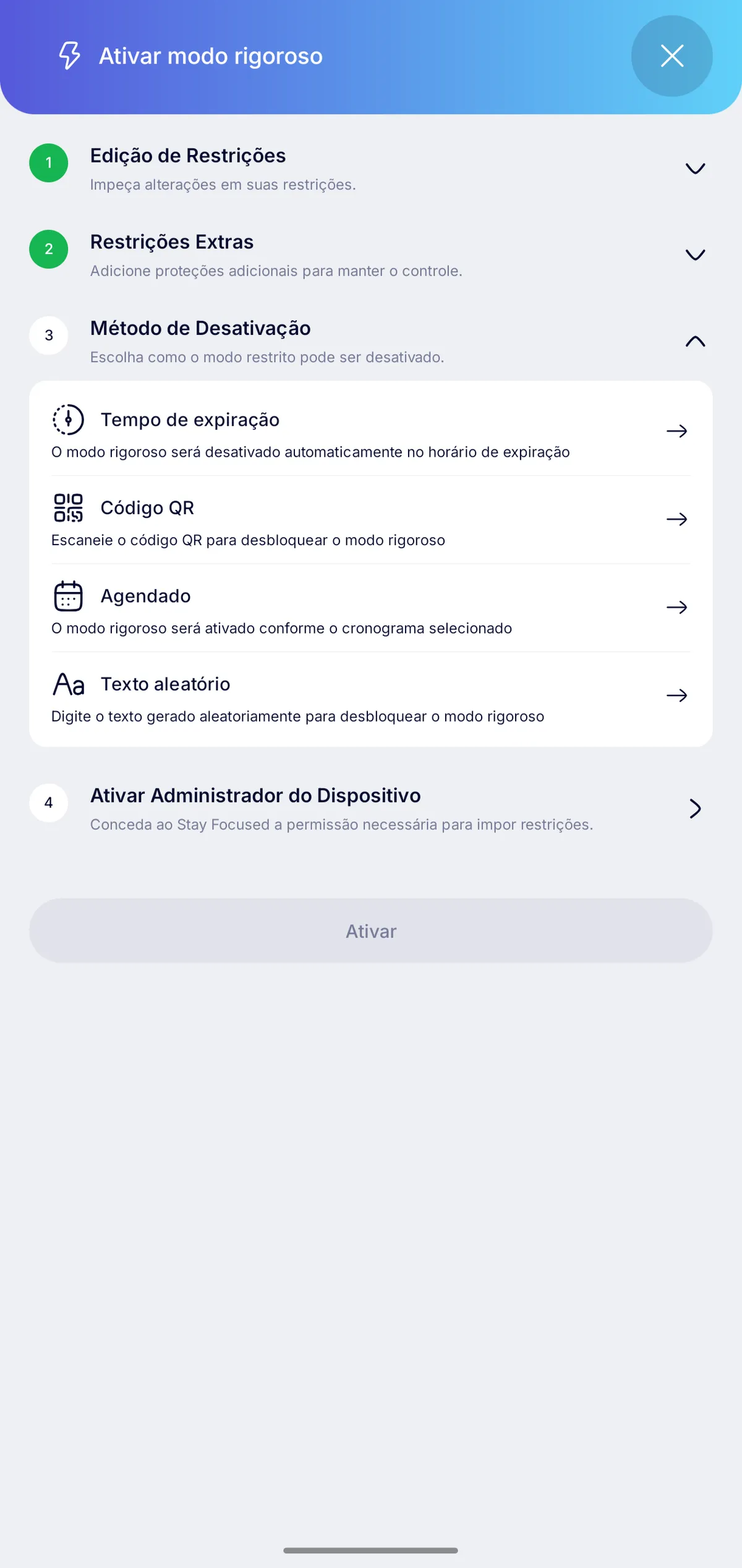Expand the Edição de Restrições section
742x1568 pixels.
coord(694,169)
